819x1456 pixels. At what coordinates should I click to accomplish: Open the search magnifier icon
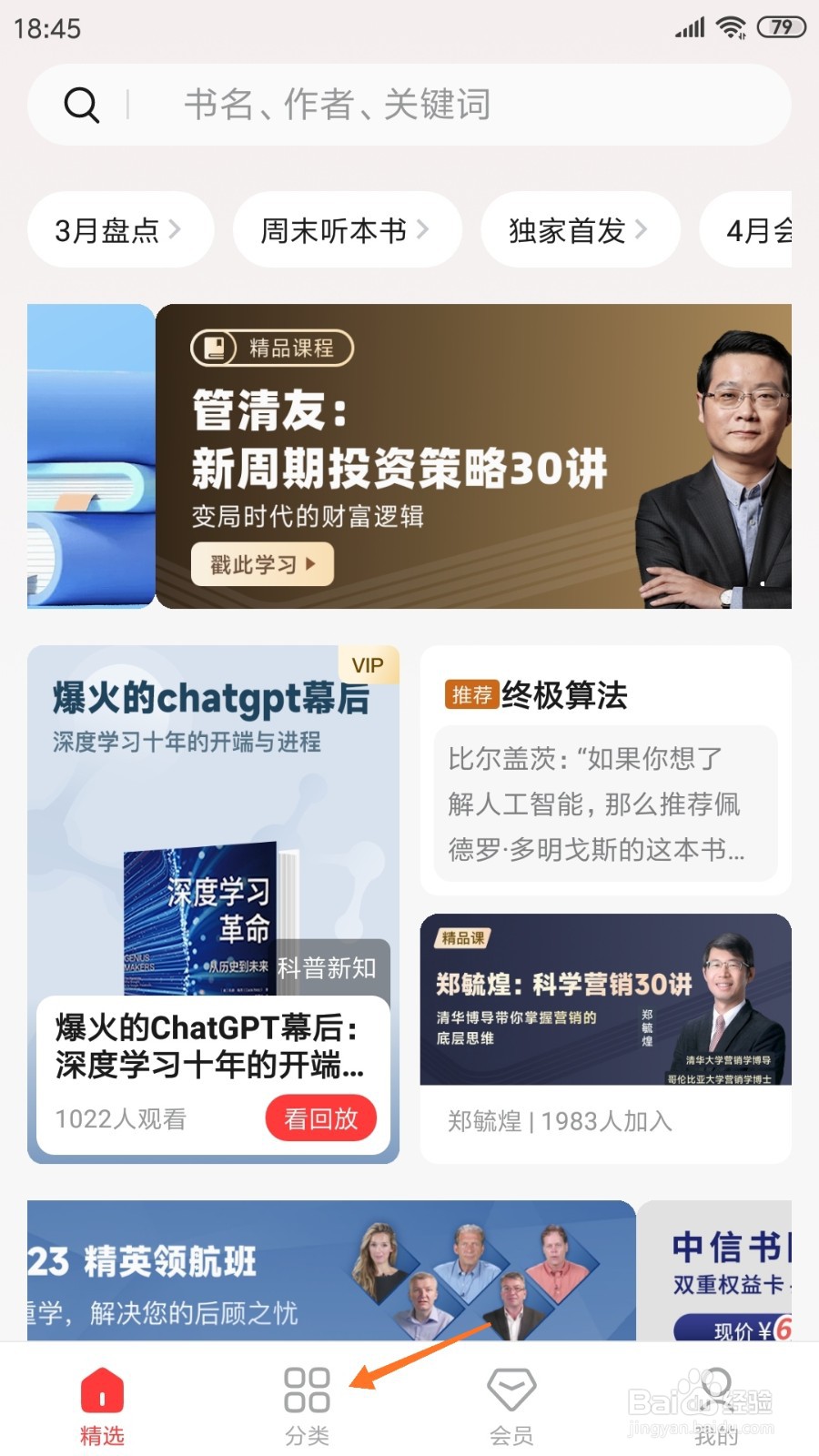coord(83,104)
